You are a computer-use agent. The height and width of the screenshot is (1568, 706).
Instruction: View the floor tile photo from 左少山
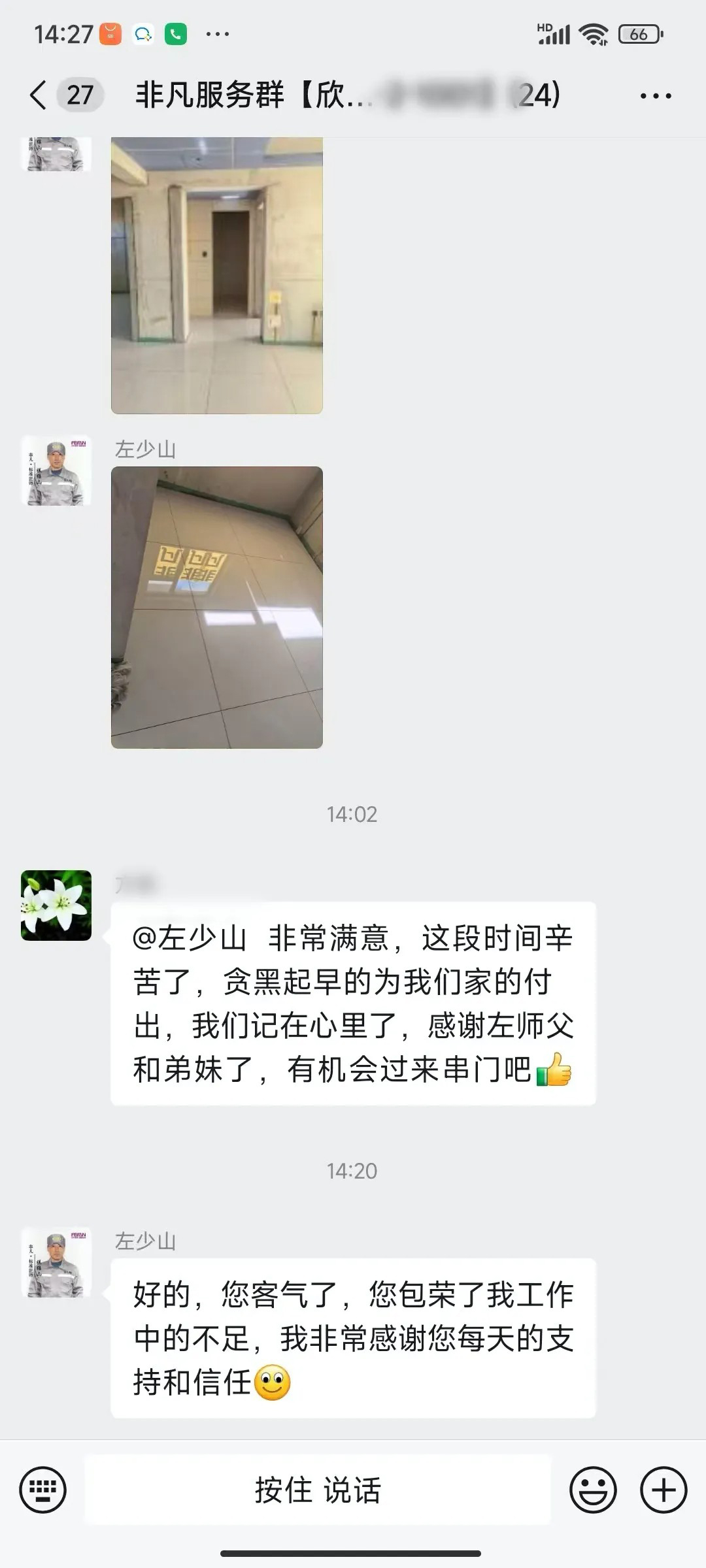point(216,607)
